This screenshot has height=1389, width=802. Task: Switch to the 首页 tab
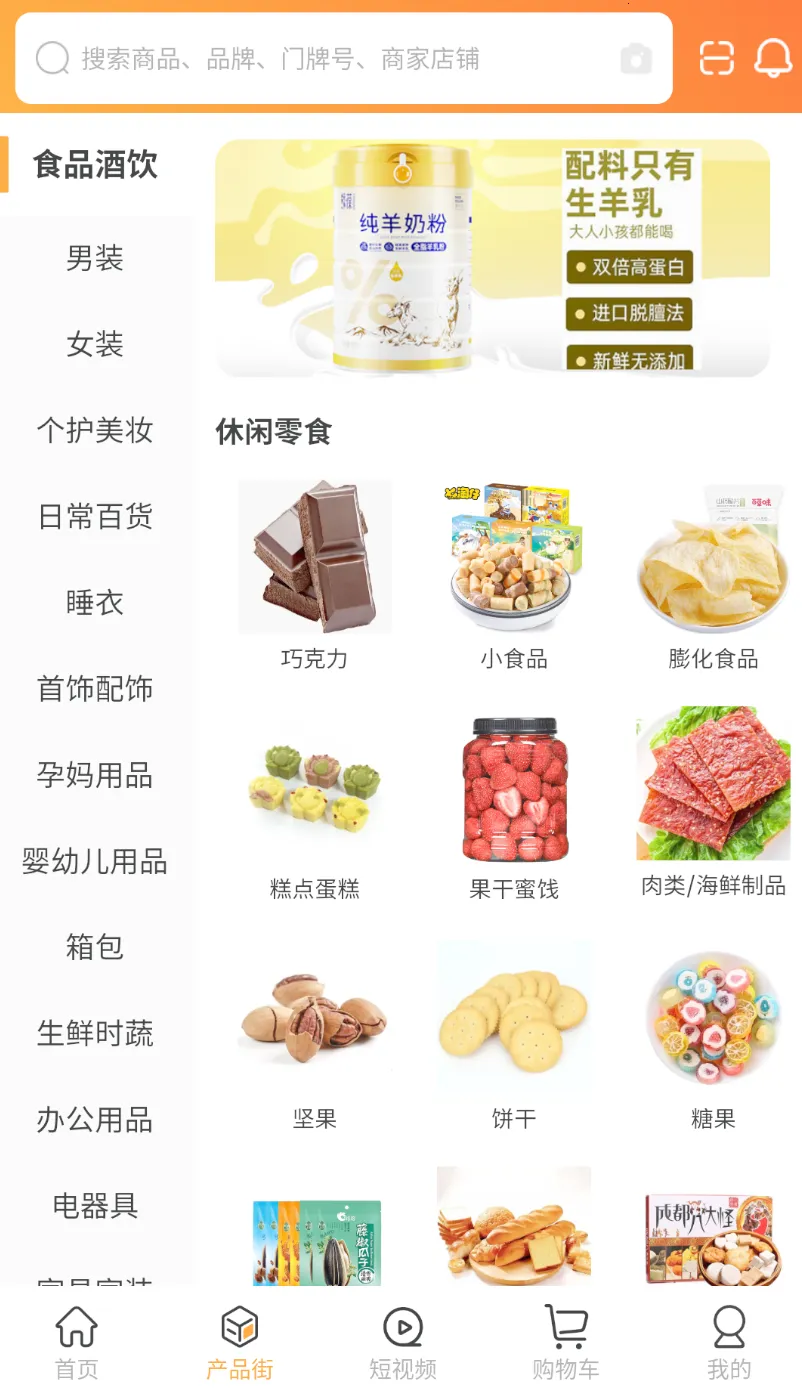point(77,1342)
